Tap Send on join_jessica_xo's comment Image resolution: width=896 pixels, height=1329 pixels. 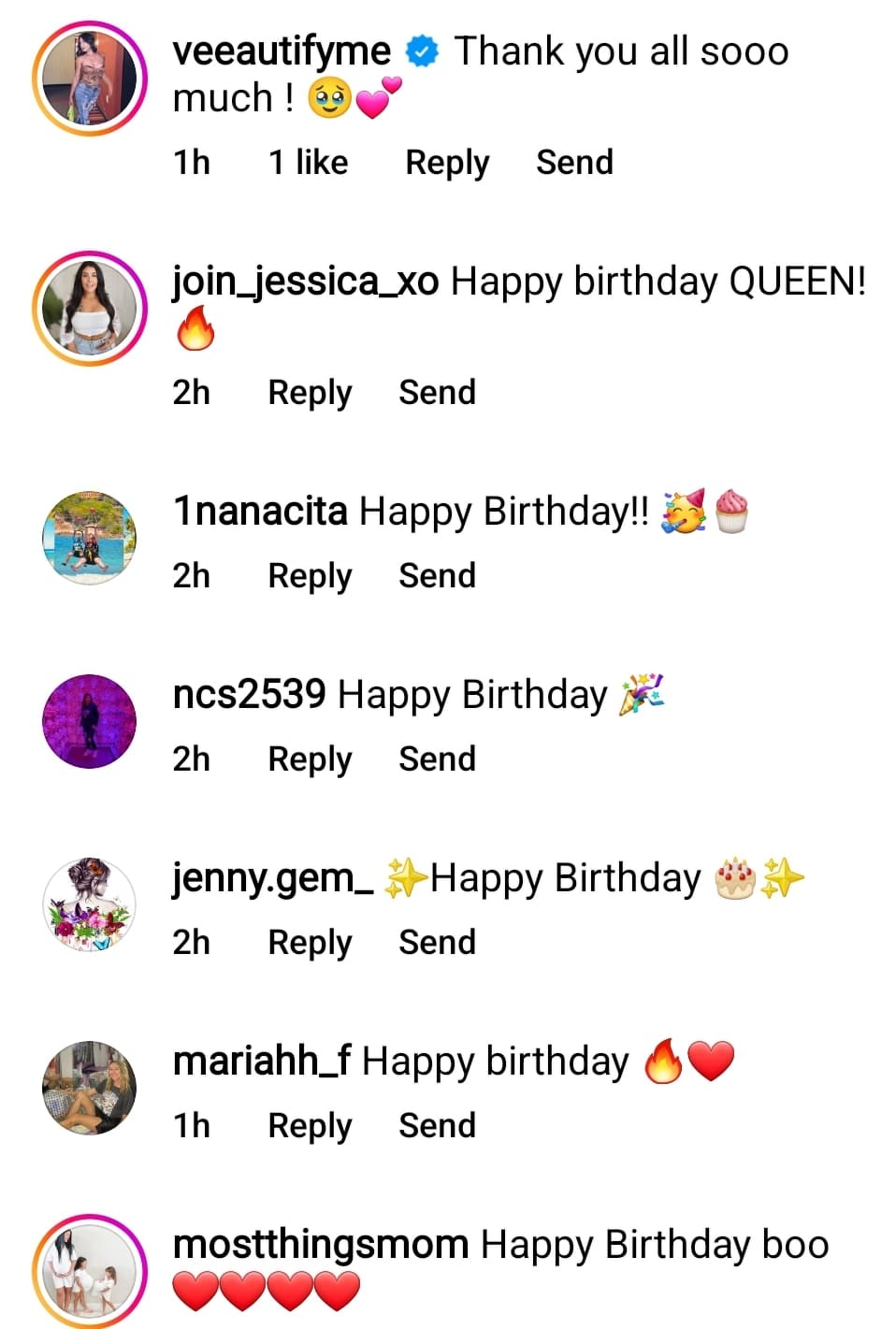click(x=437, y=392)
